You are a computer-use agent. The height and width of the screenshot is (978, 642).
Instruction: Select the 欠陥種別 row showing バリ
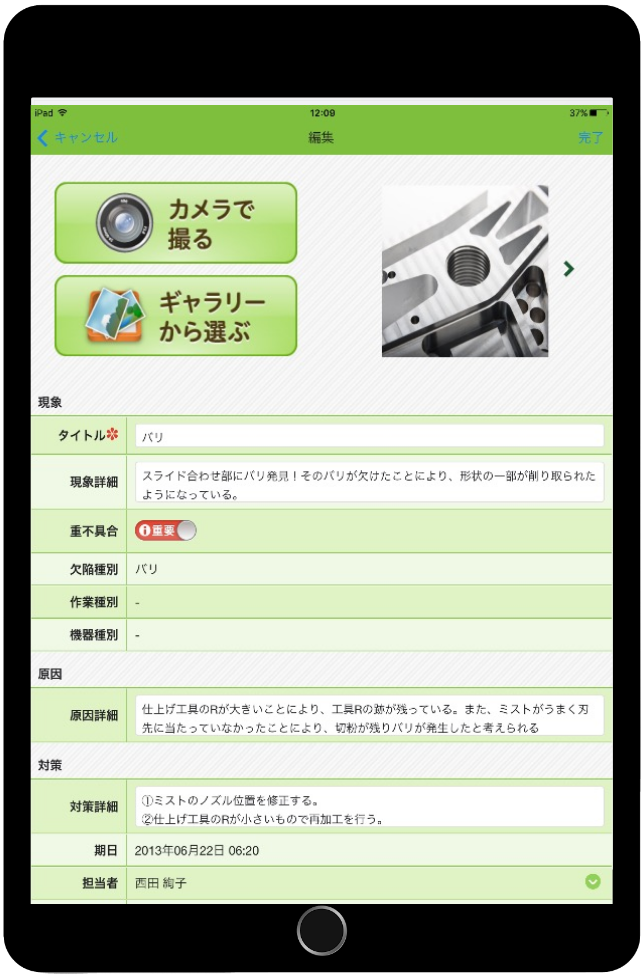(369, 569)
